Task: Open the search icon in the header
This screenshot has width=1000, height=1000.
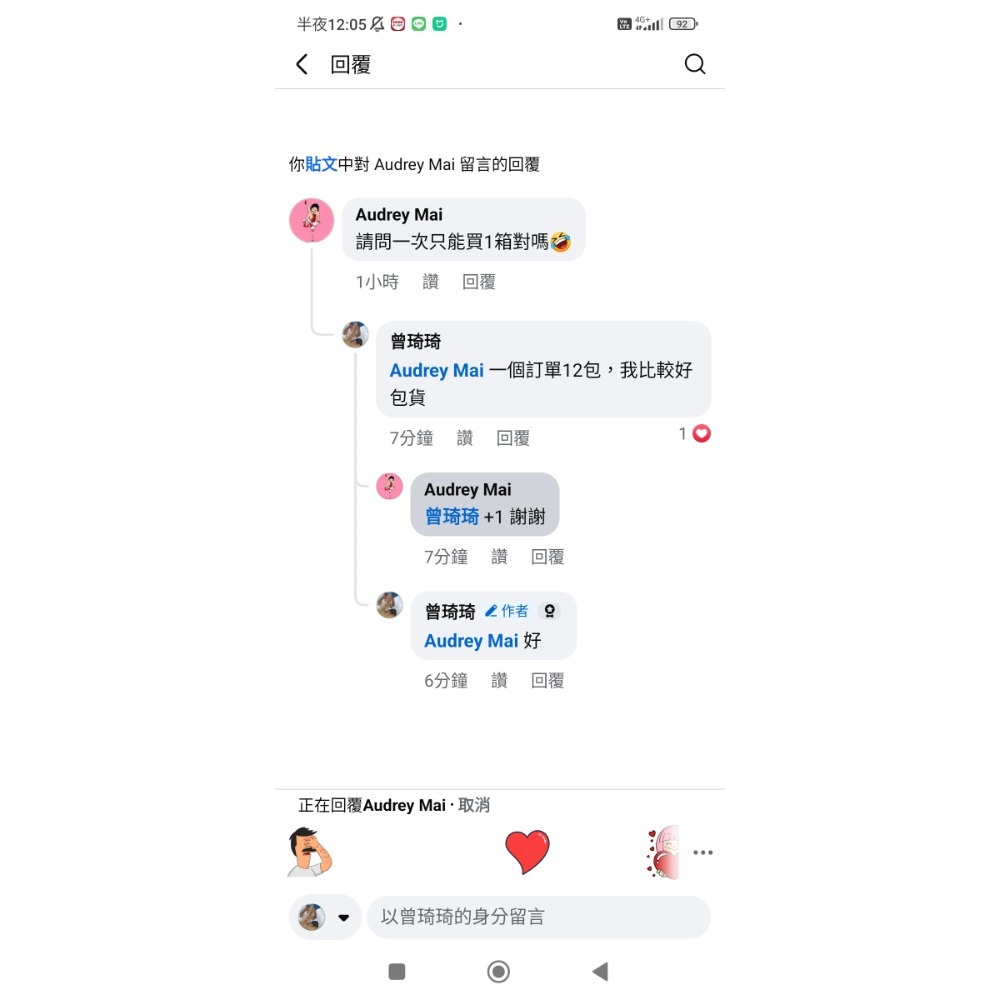Action: coord(695,65)
